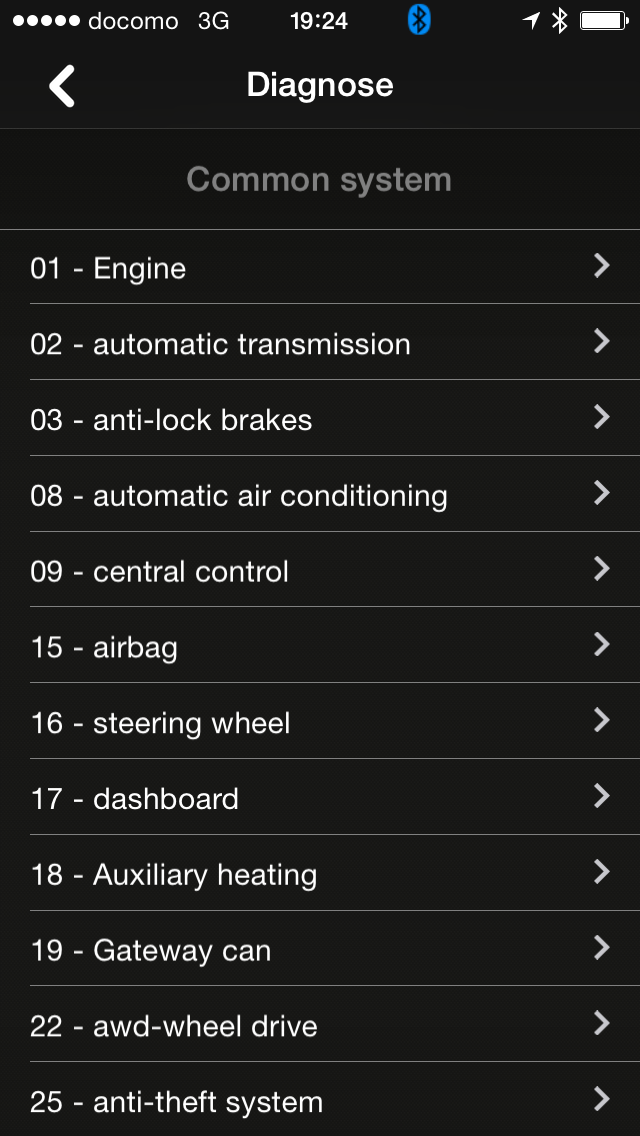Open 01 - Engine diagnostics
Viewport: 640px width, 1136px height.
pyautogui.click(x=320, y=268)
